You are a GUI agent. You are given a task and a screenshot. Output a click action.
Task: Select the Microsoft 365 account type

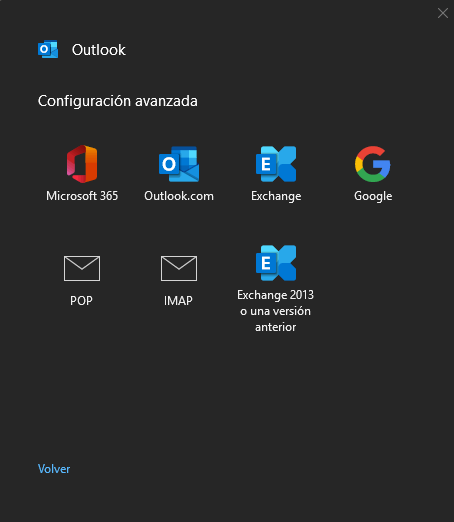82,174
